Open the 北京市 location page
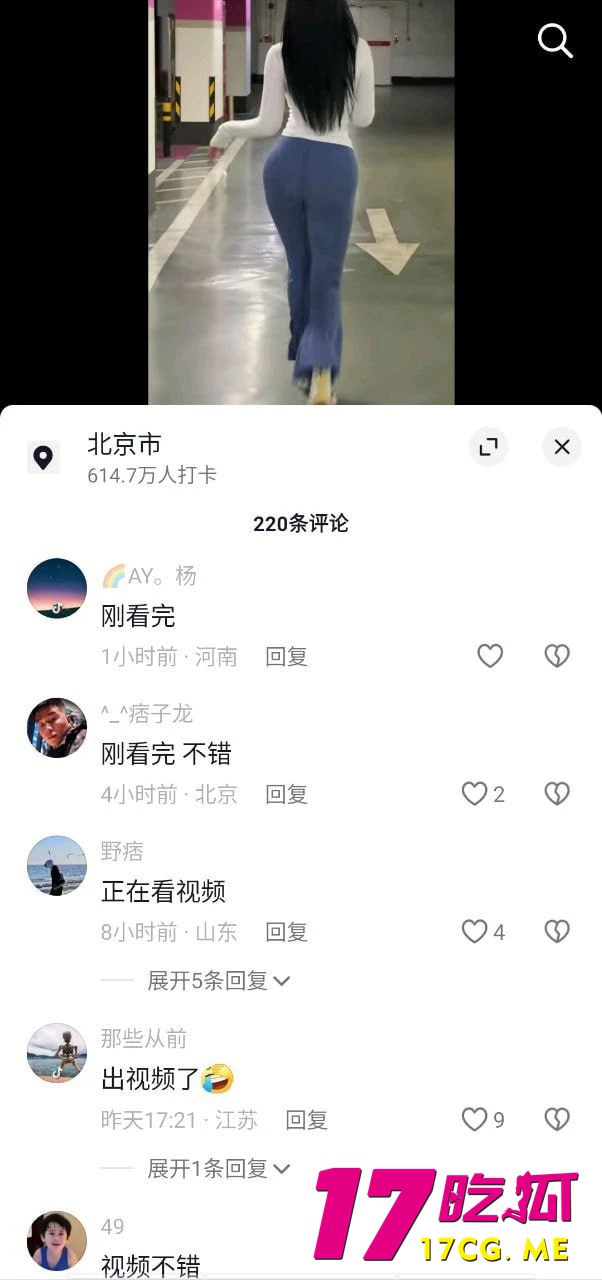602x1280 pixels. pyautogui.click(x=124, y=444)
